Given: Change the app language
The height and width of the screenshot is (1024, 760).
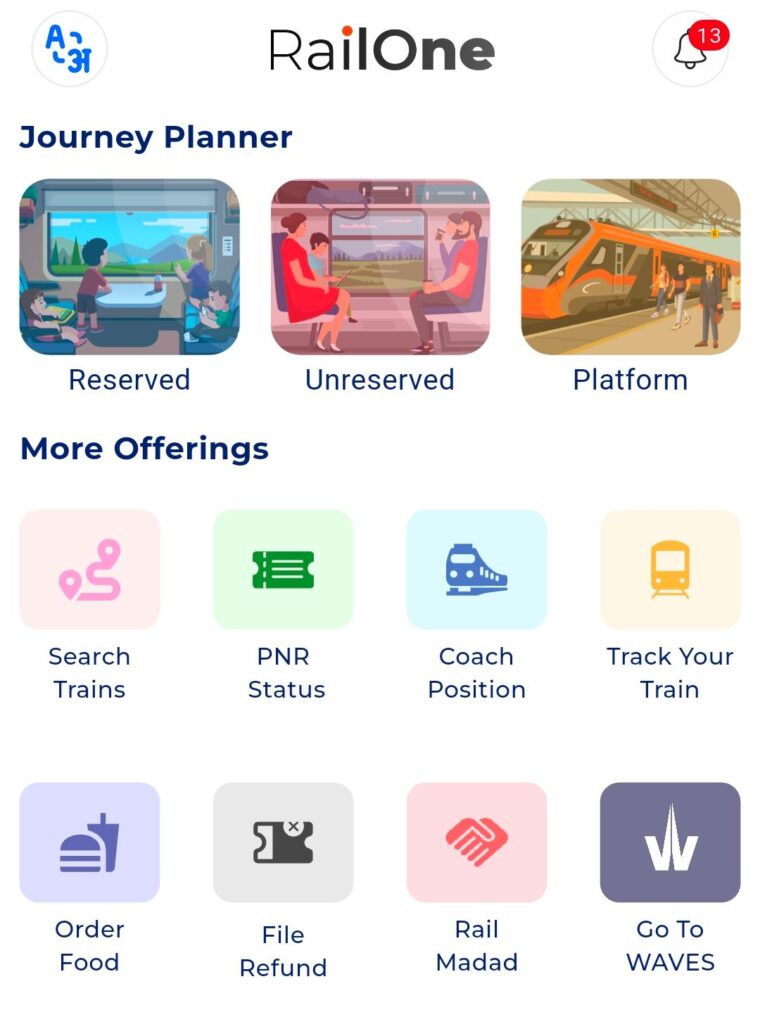Looking at the screenshot, I should point(69,48).
